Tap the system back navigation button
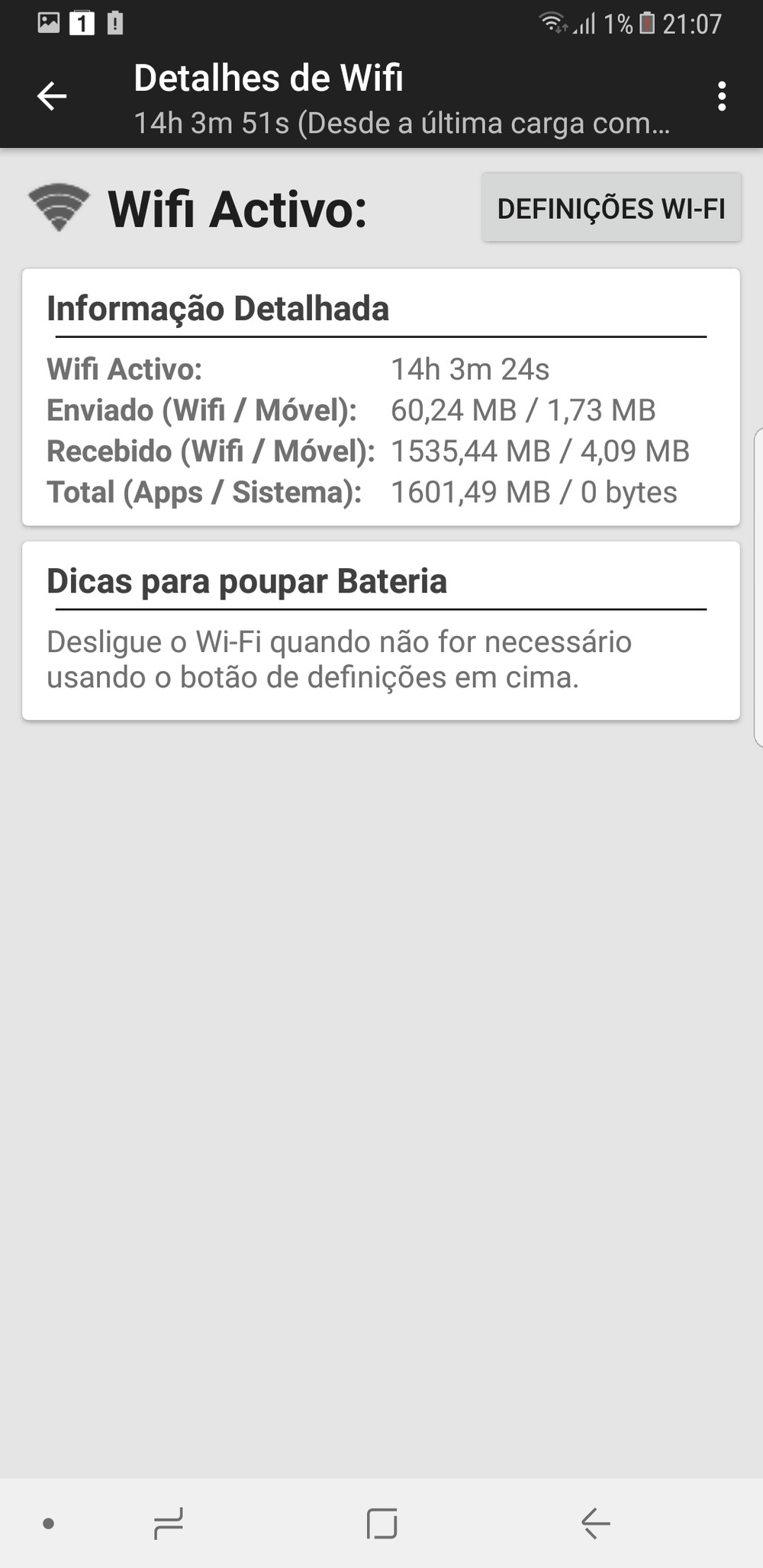This screenshot has height=1568, width=763. click(x=595, y=1523)
